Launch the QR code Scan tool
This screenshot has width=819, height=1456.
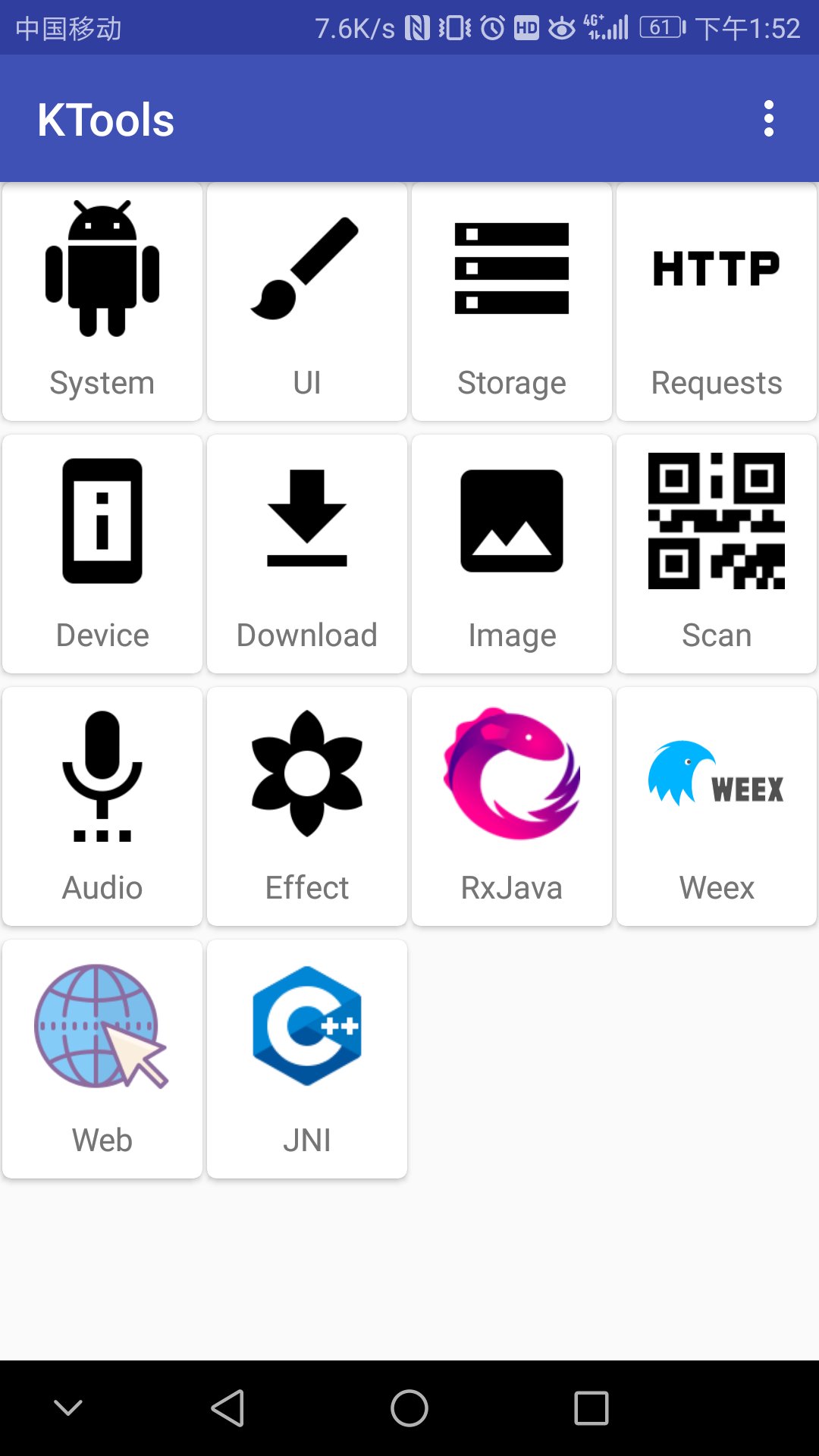coord(716,554)
